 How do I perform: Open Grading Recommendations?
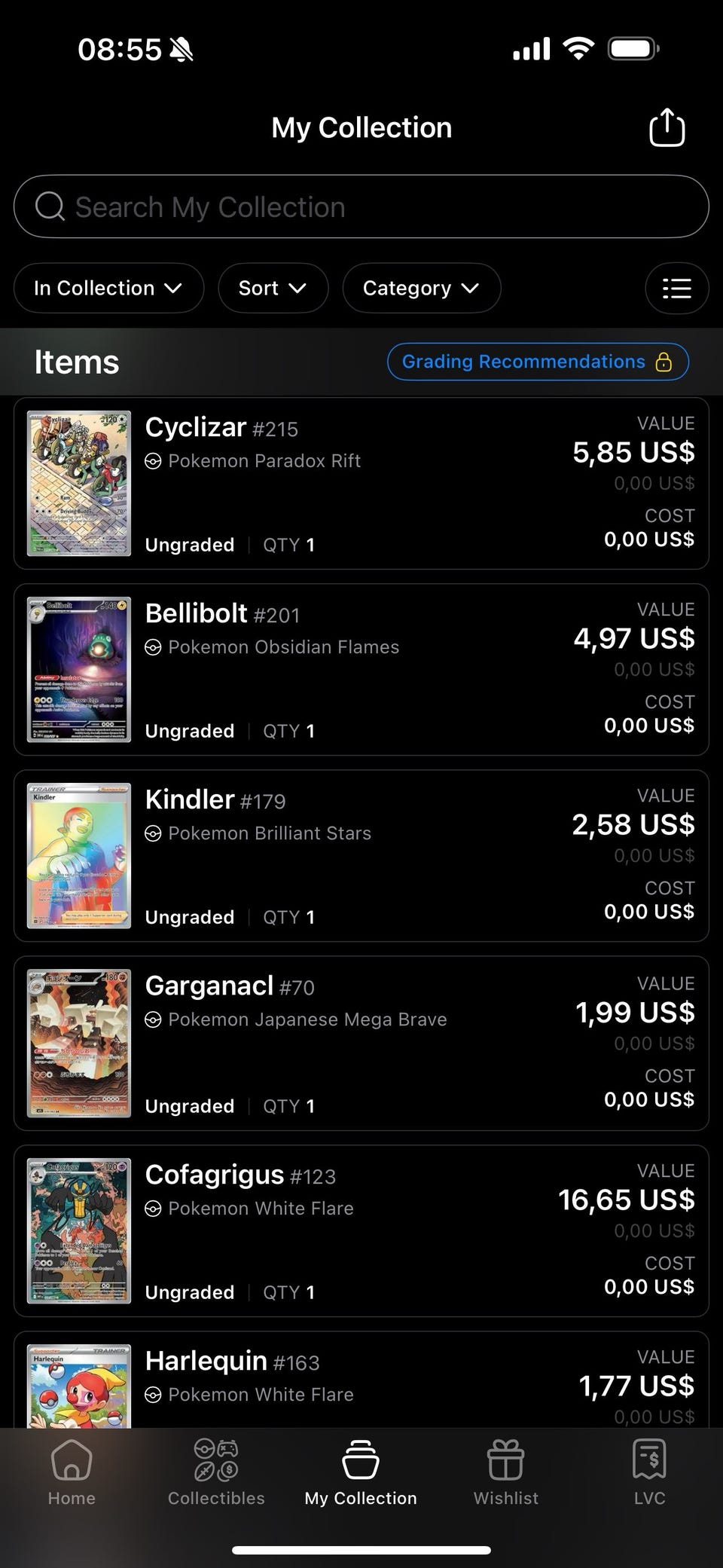click(537, 362)
